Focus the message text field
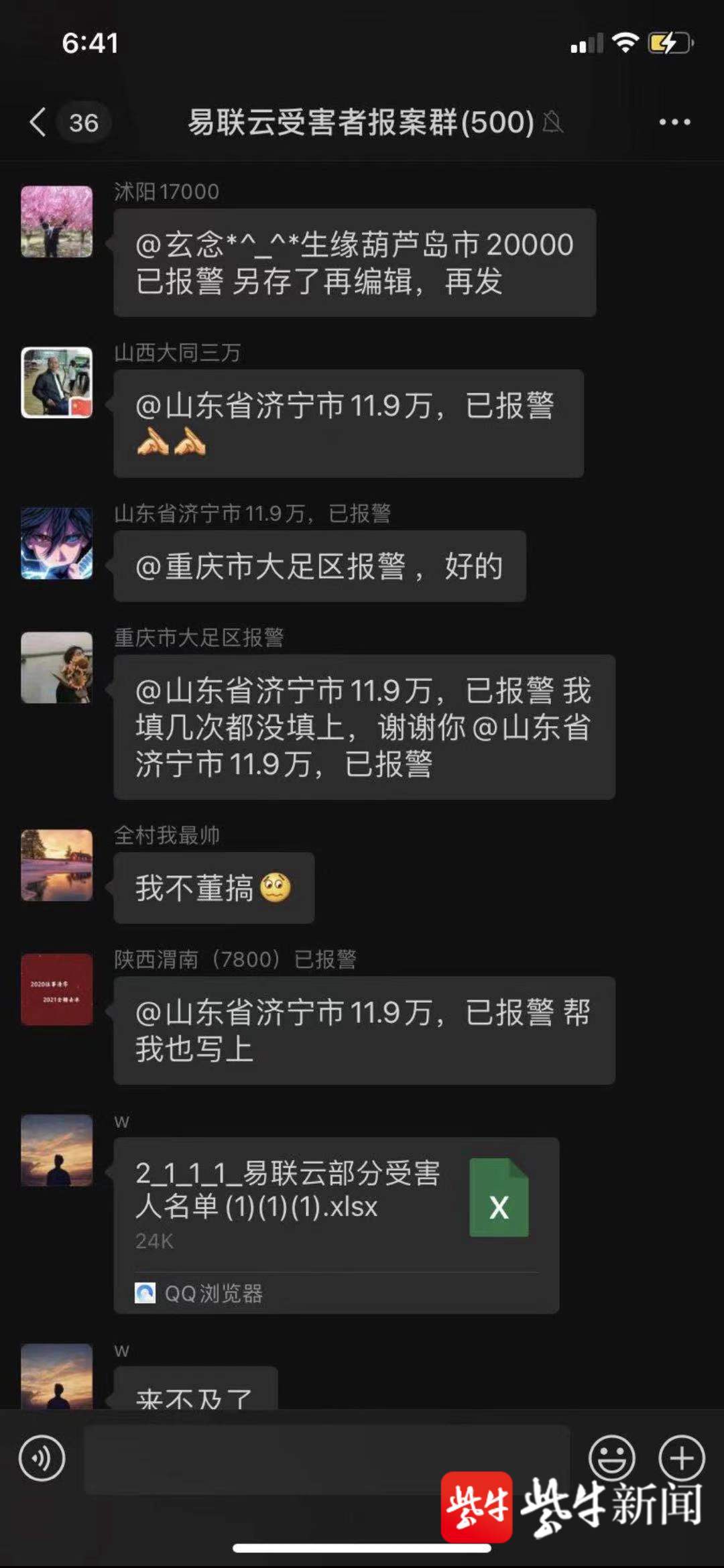Image resolution: width=724 pixels, height=1568 pixels. click(326, 1457)
